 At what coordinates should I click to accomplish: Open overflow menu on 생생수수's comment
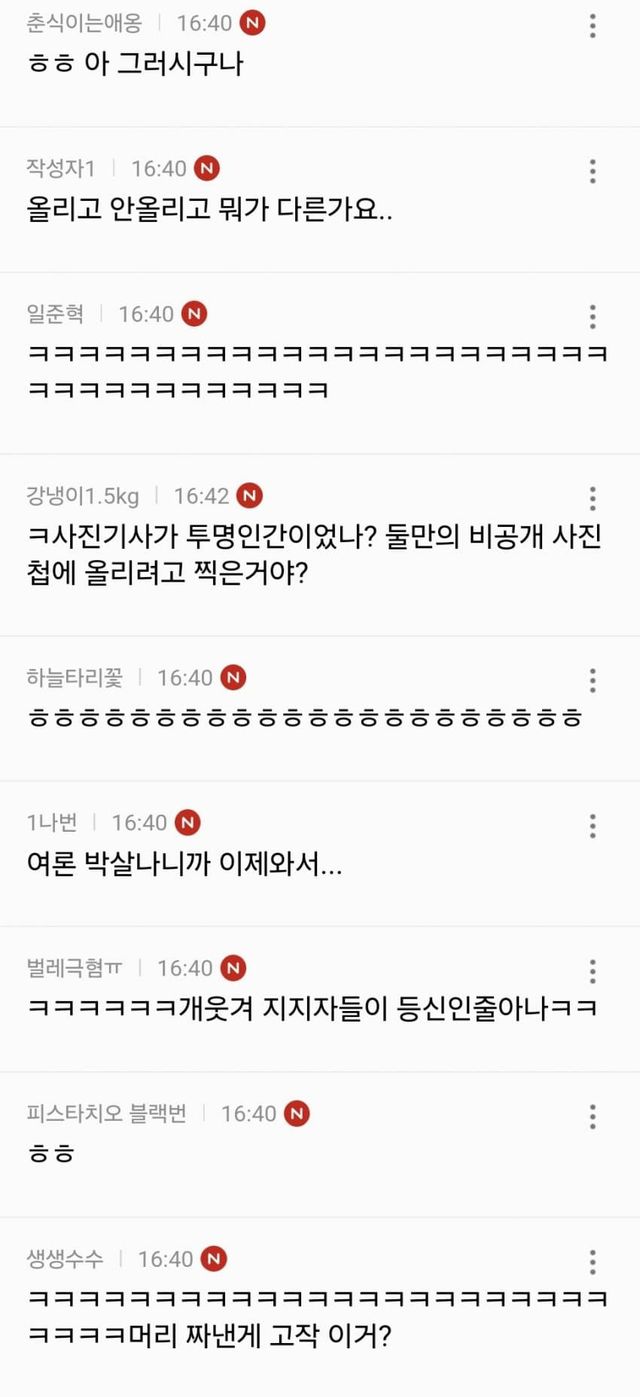[593, 1261]
